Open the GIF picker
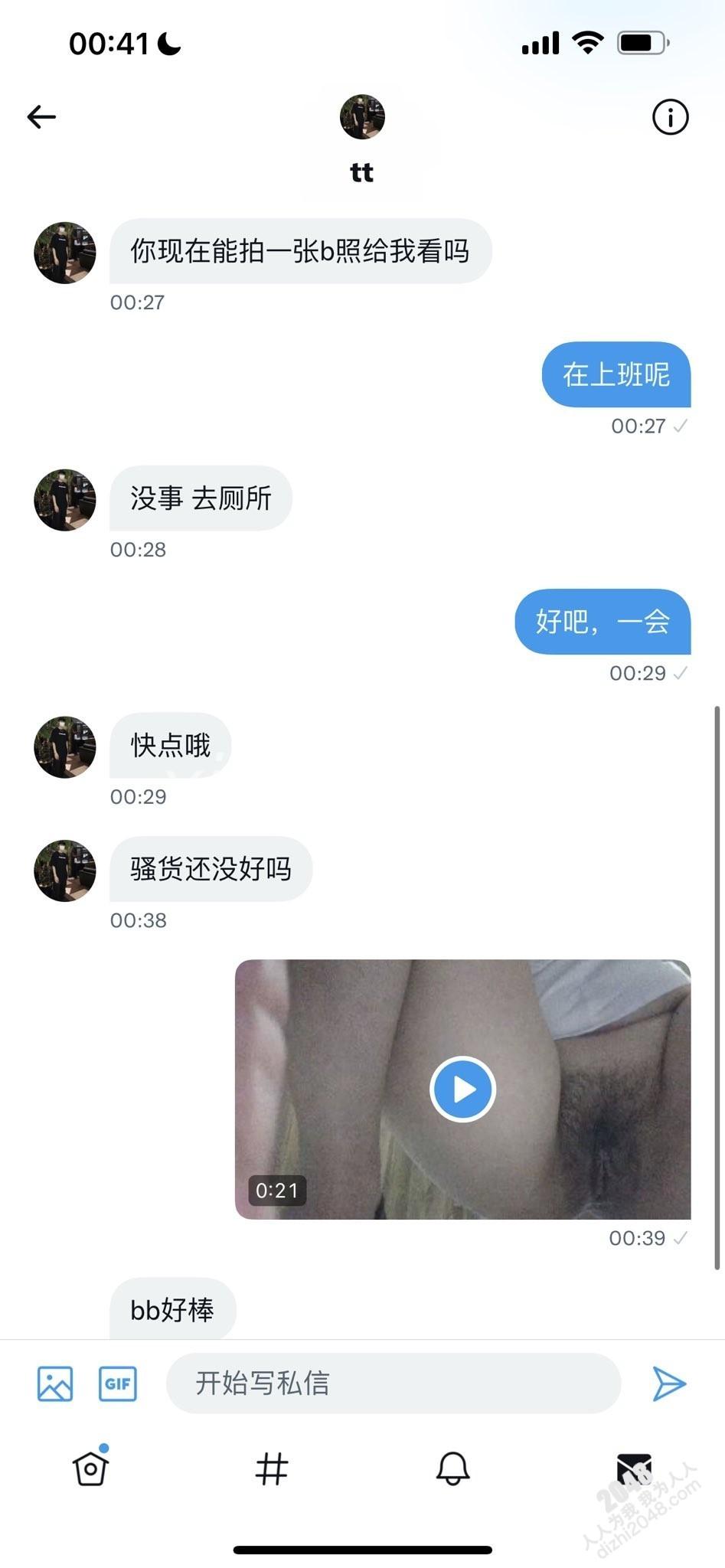 118,1383
